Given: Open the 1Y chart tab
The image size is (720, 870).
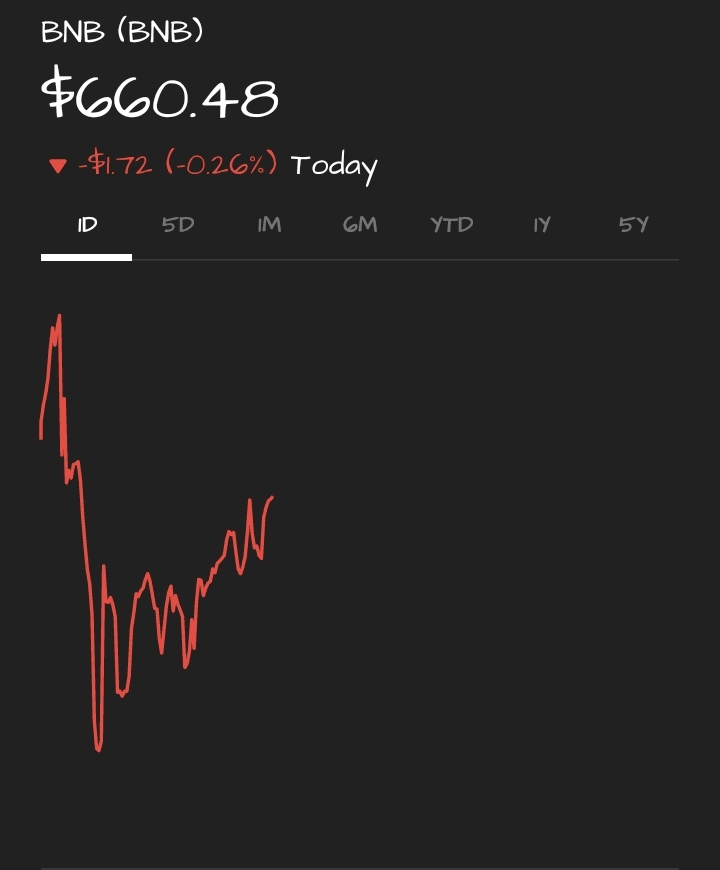Looking at the screenshot, I should 542,225.
